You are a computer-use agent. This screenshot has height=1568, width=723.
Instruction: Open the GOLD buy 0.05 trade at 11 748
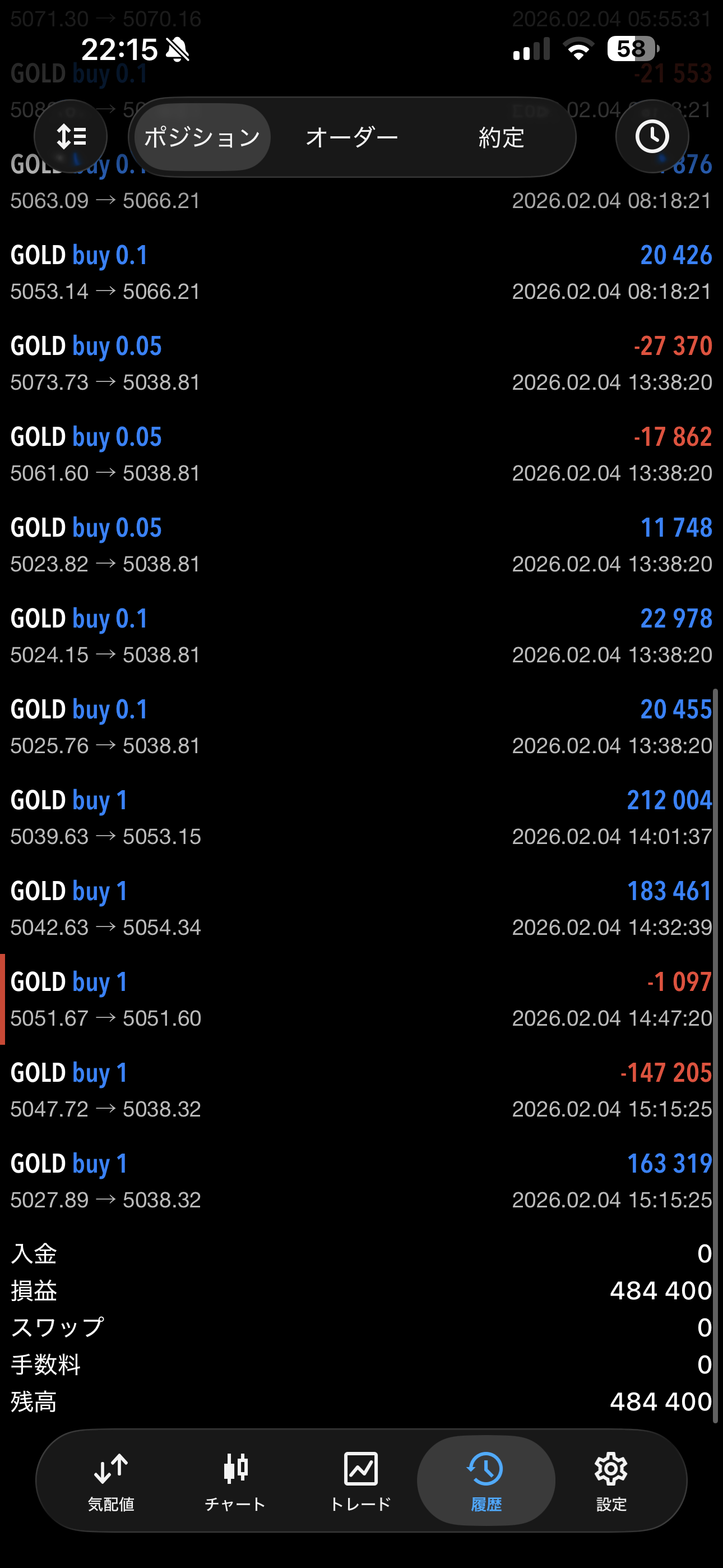[361, 545]
